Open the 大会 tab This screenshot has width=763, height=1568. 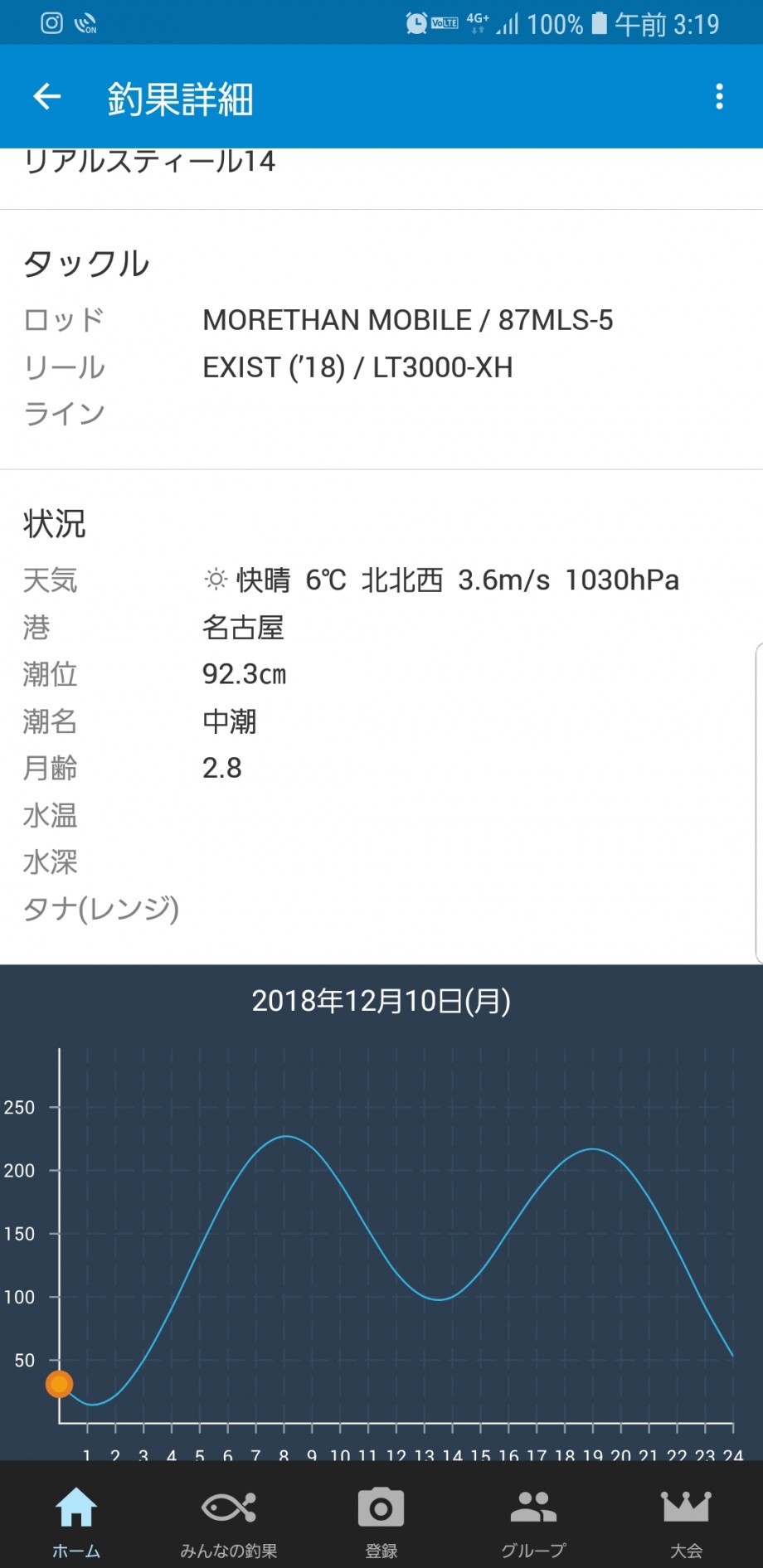[687, 1522]
